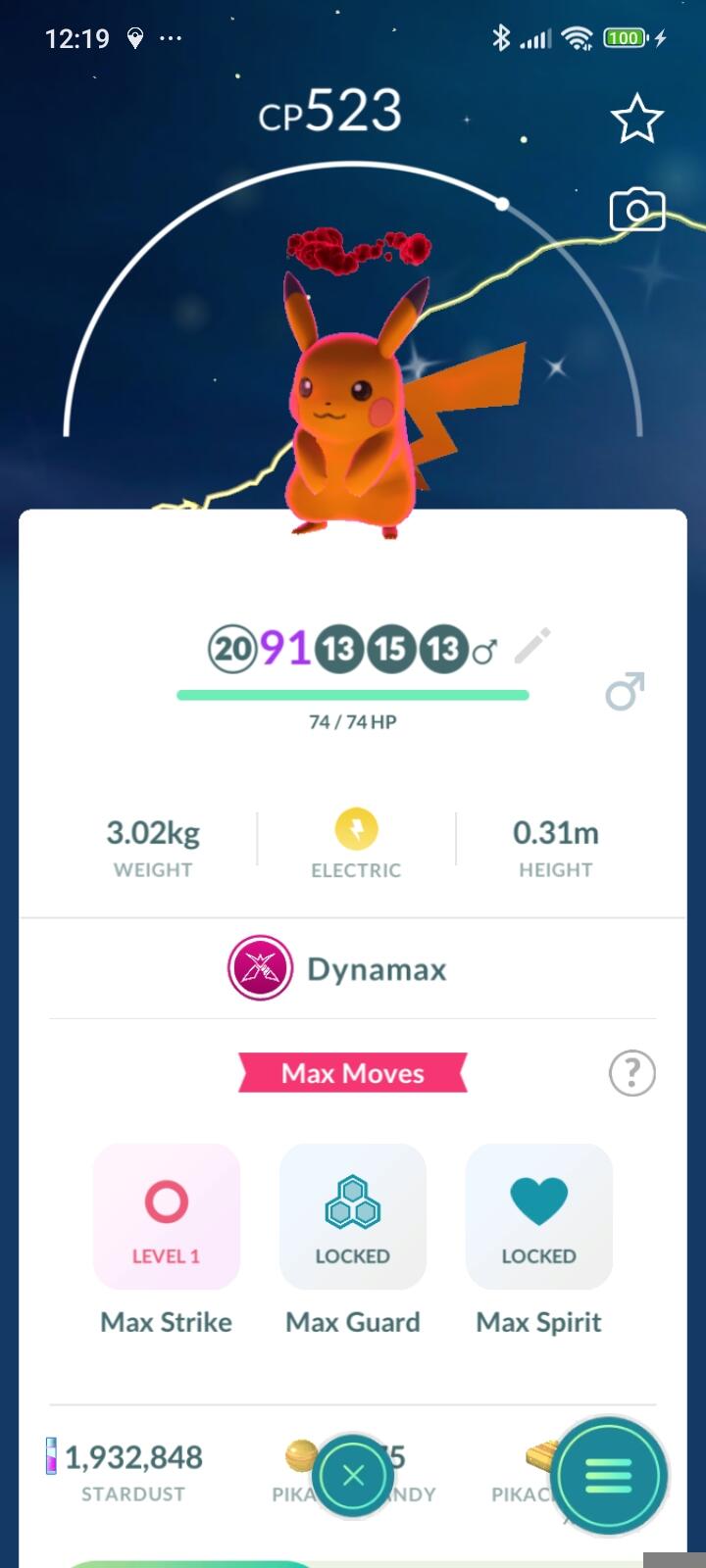Unlock the Max Guard move

point(353,1216)
